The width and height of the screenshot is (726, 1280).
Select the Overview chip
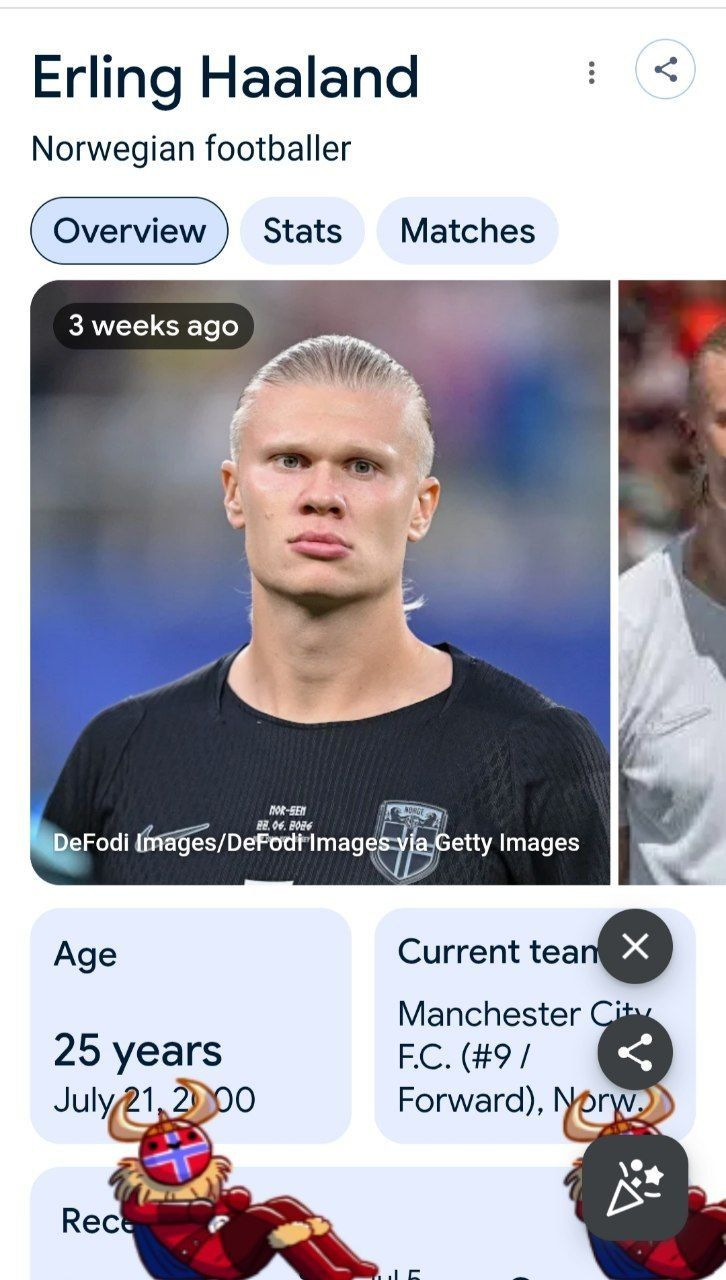coord(130,231)
